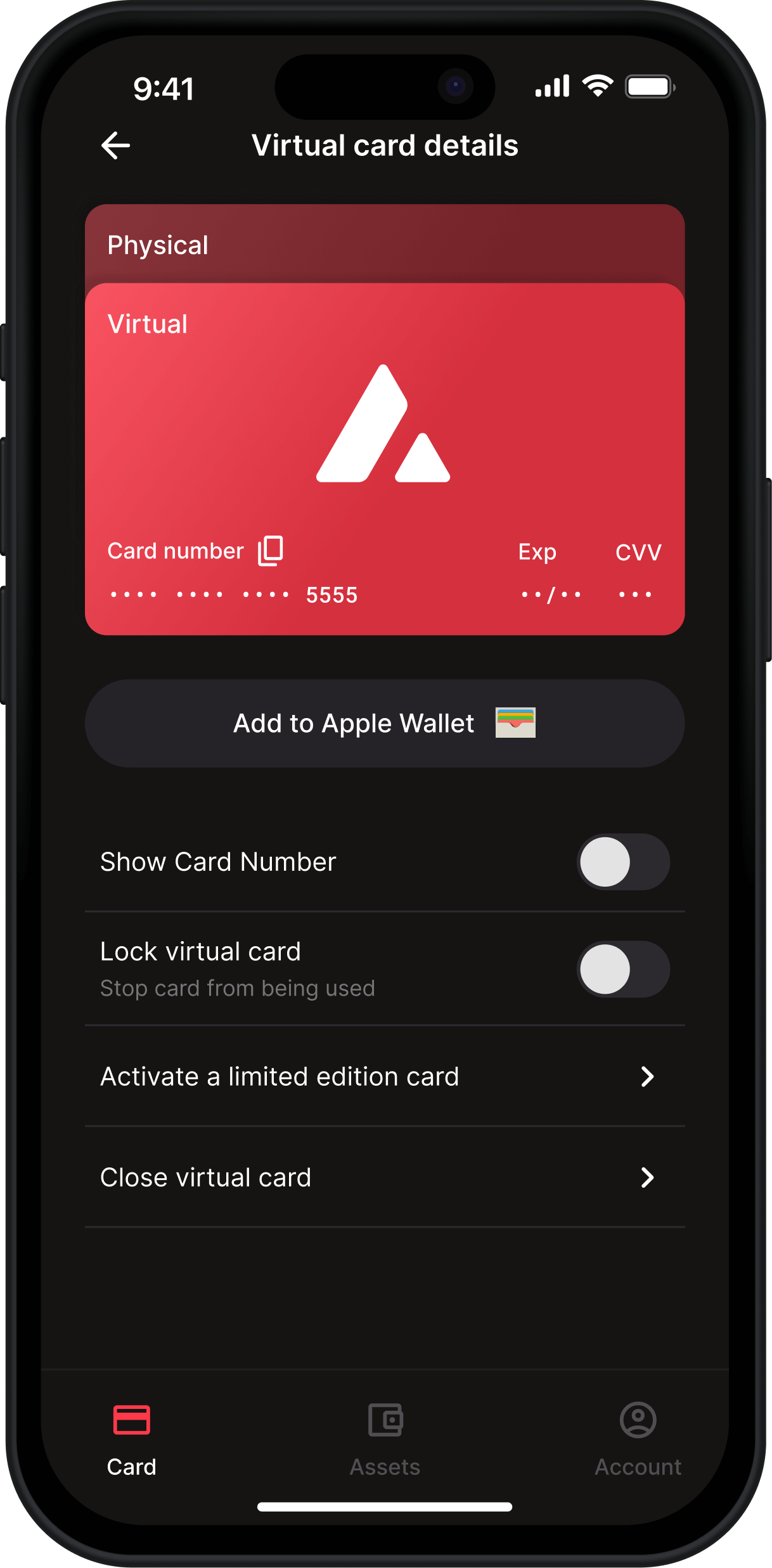Viewport: 772px width, 1568px height.
Task: Expand the Physical card section
Action: tap(385, 245)
